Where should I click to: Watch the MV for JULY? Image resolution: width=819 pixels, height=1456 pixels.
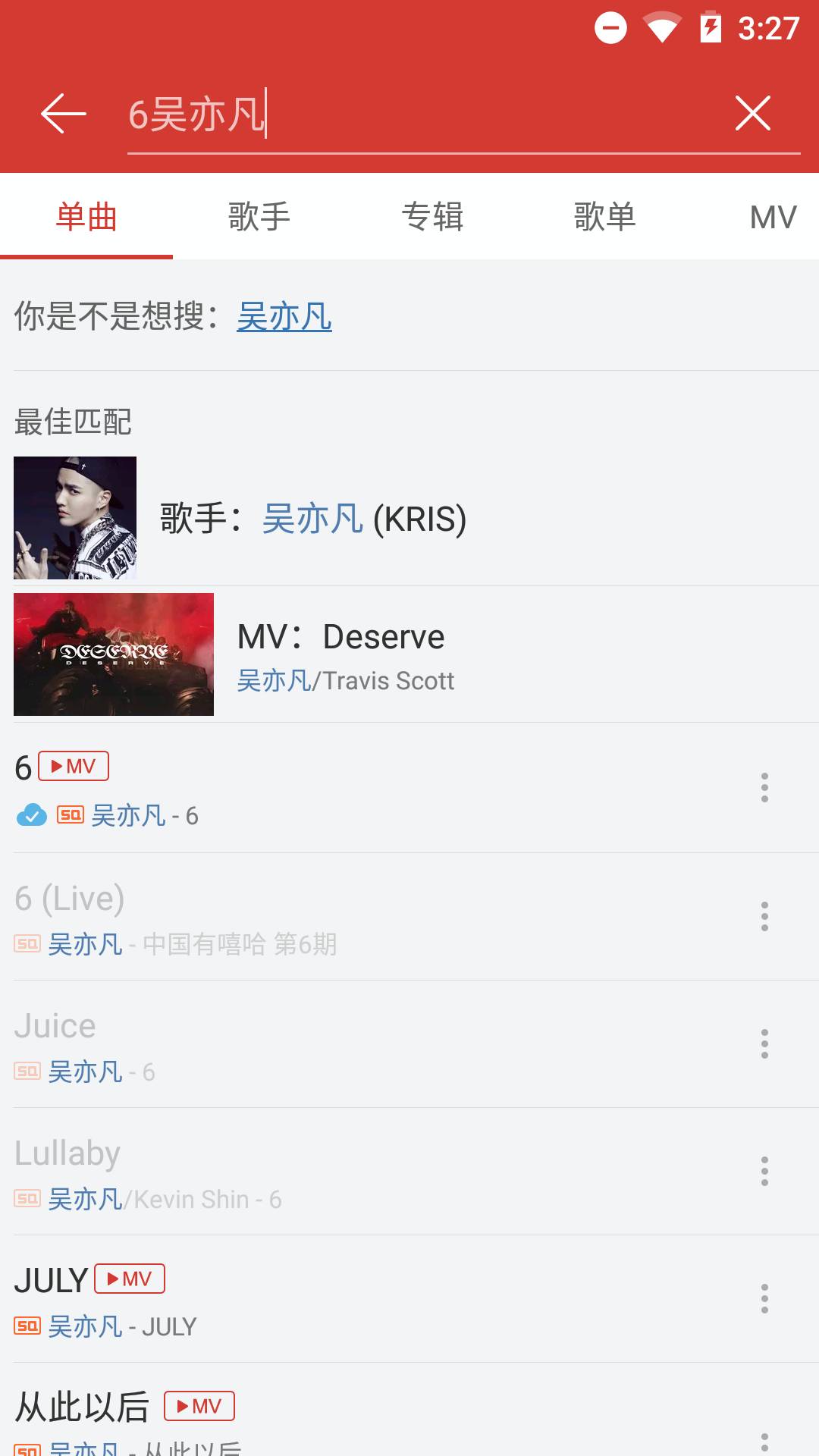click(130, 1279)
